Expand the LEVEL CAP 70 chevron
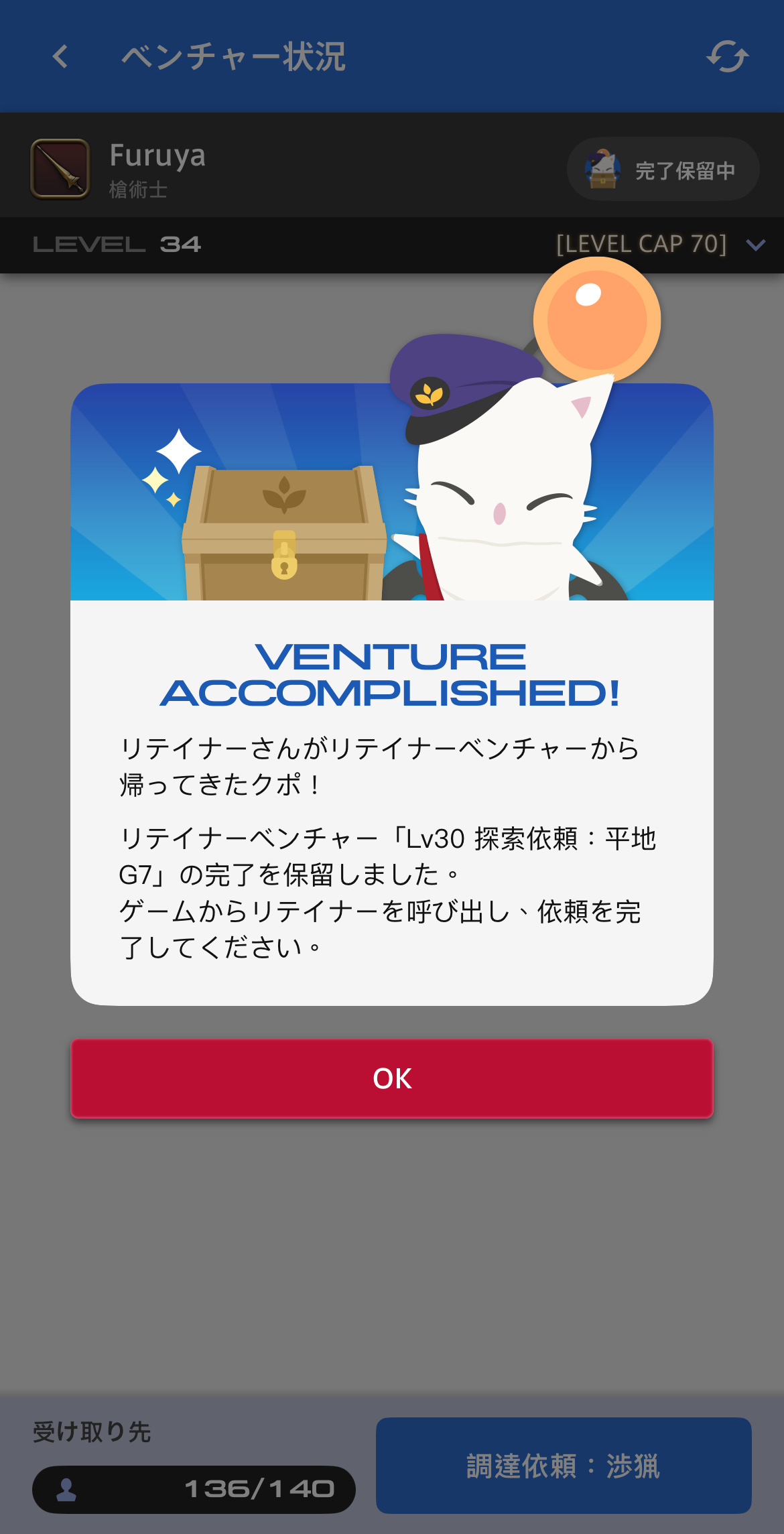 click(756, 245)
